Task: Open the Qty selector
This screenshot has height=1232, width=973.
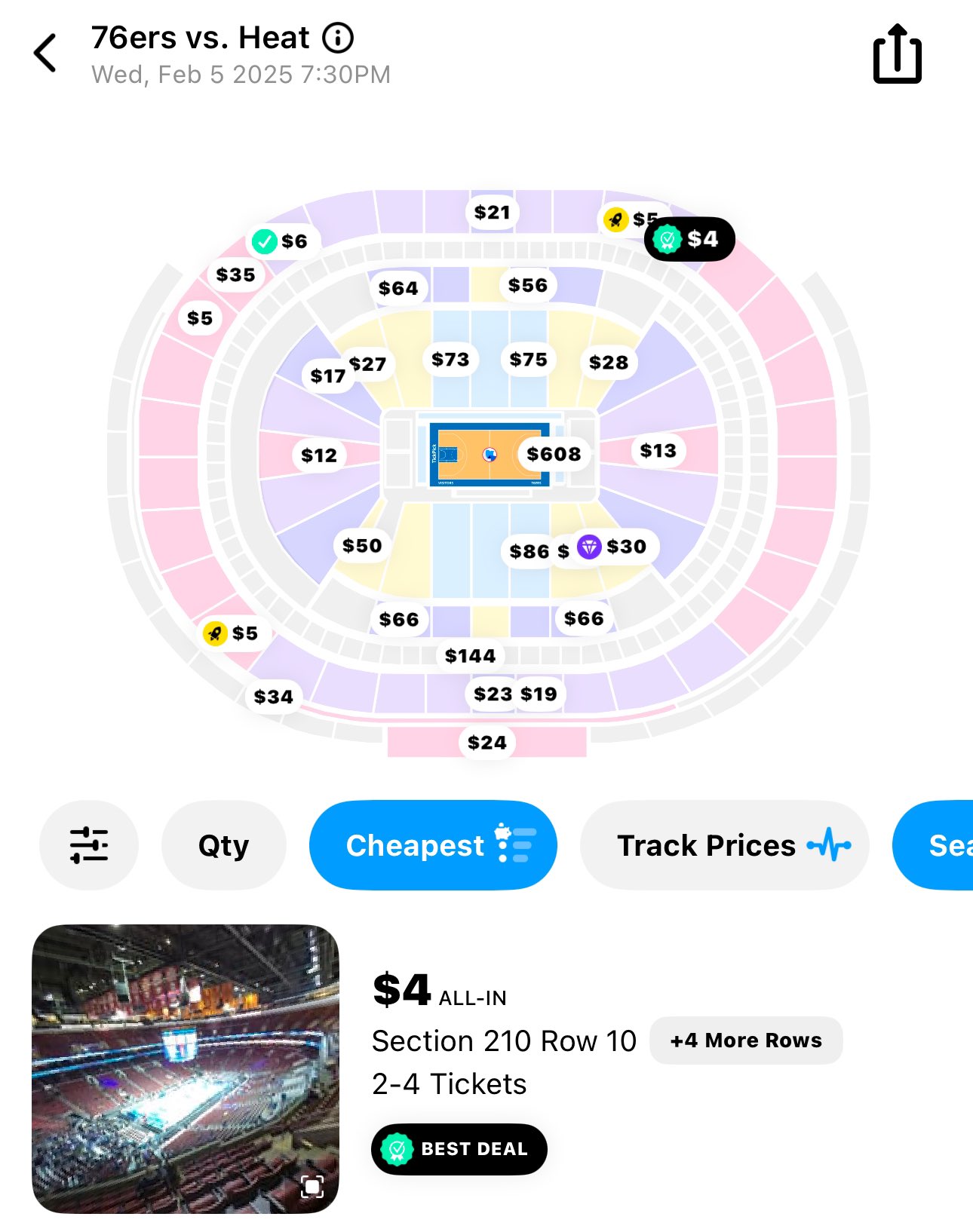Action: click(x=223, y=845)
